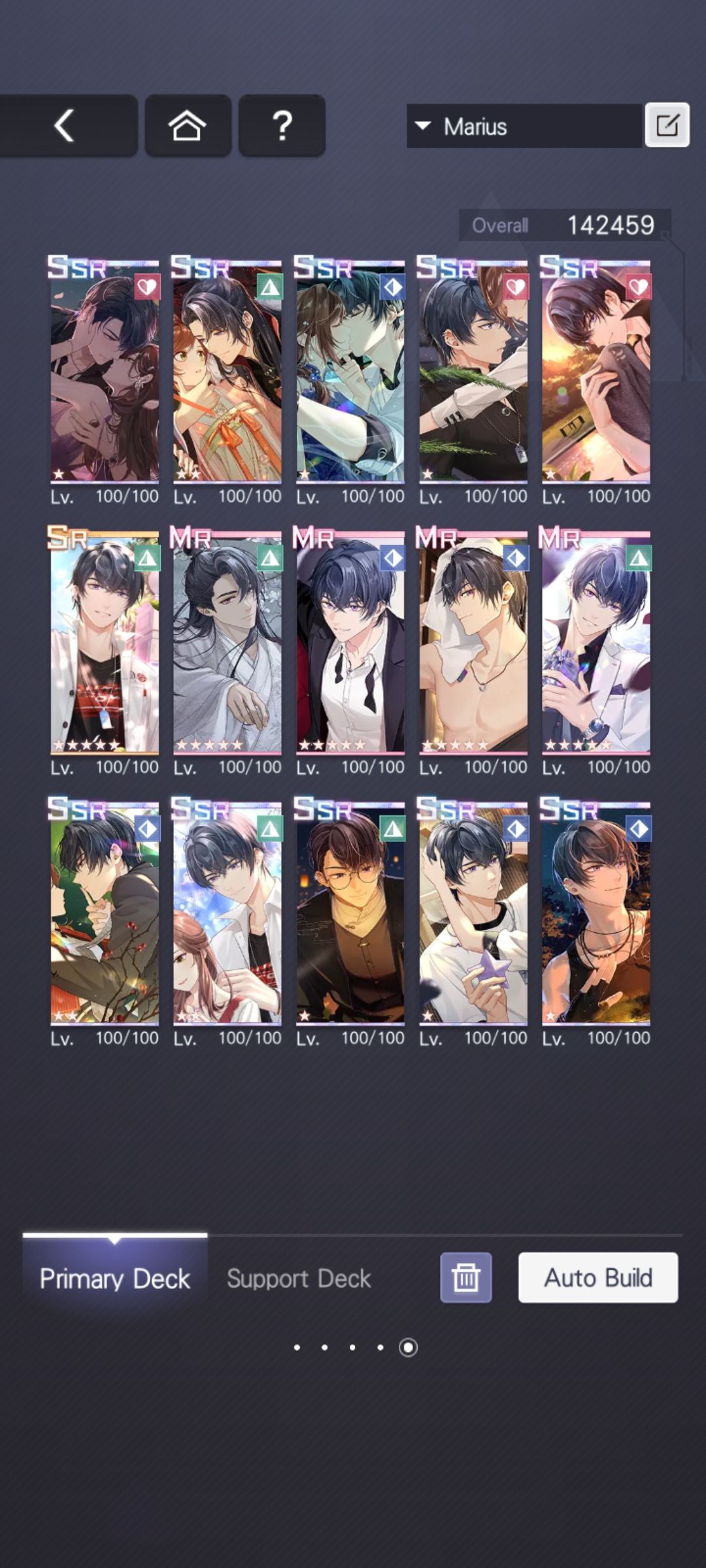Jump to the first deck page dot
Image resolution: width=706 pixels, height=1568 pixels.
pos(297,1348)
